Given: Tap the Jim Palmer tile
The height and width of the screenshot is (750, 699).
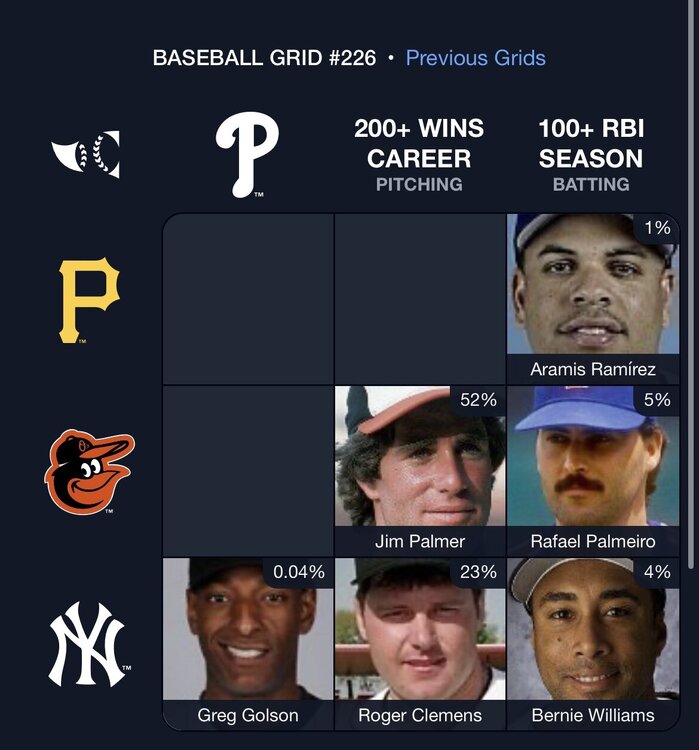Looking at the screenshot, I should pos(420,471).
